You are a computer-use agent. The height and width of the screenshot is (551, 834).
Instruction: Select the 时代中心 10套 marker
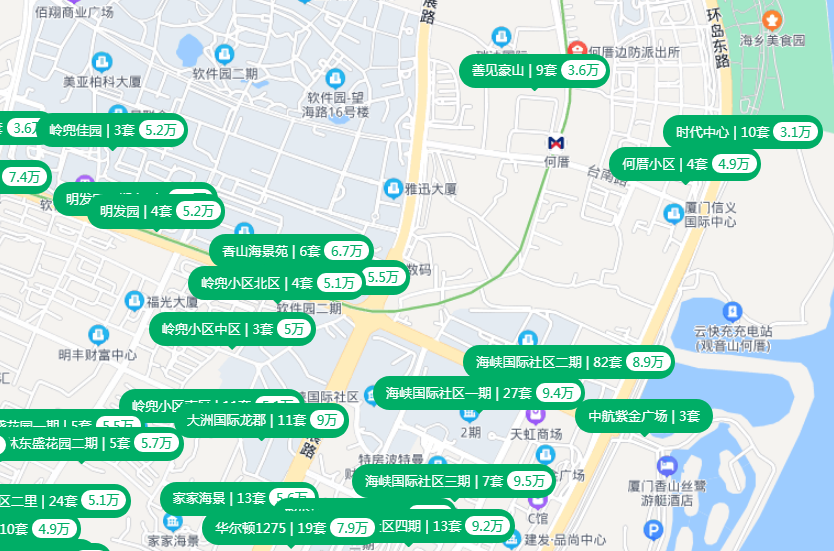coord(742,132)
